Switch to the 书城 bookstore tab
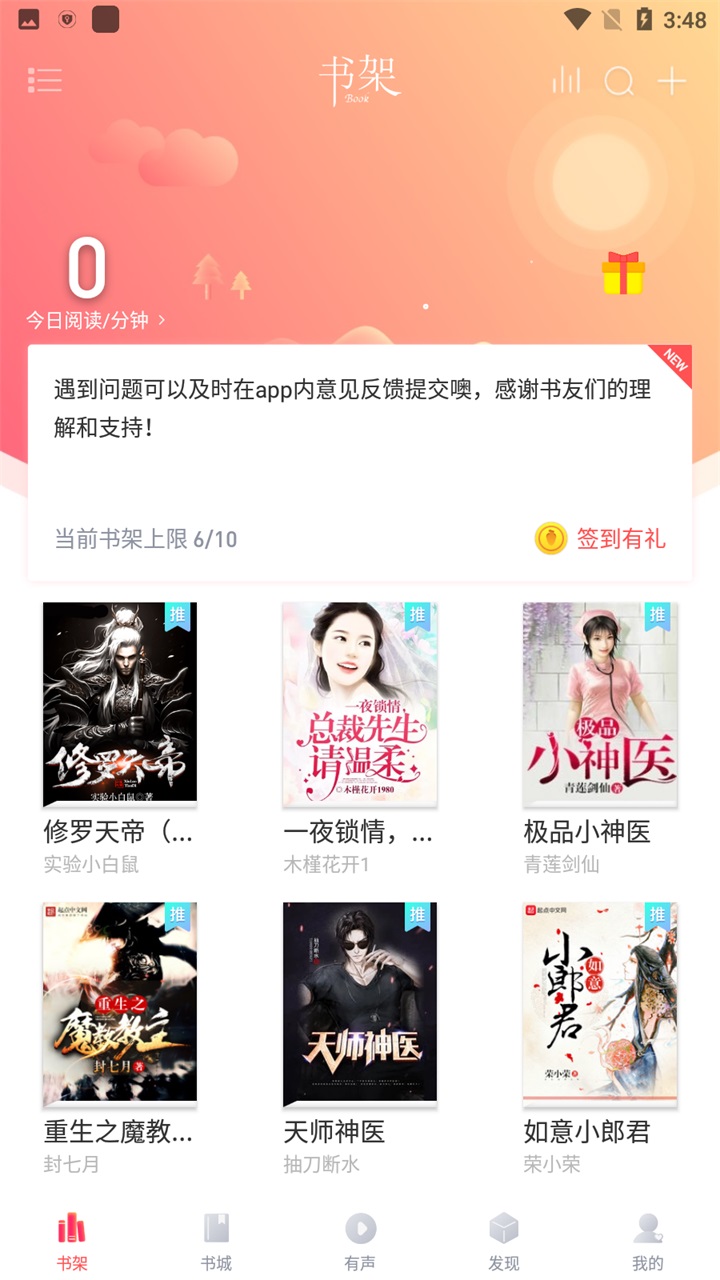This screenshot has height=1280, width=720. [216, 1240]
